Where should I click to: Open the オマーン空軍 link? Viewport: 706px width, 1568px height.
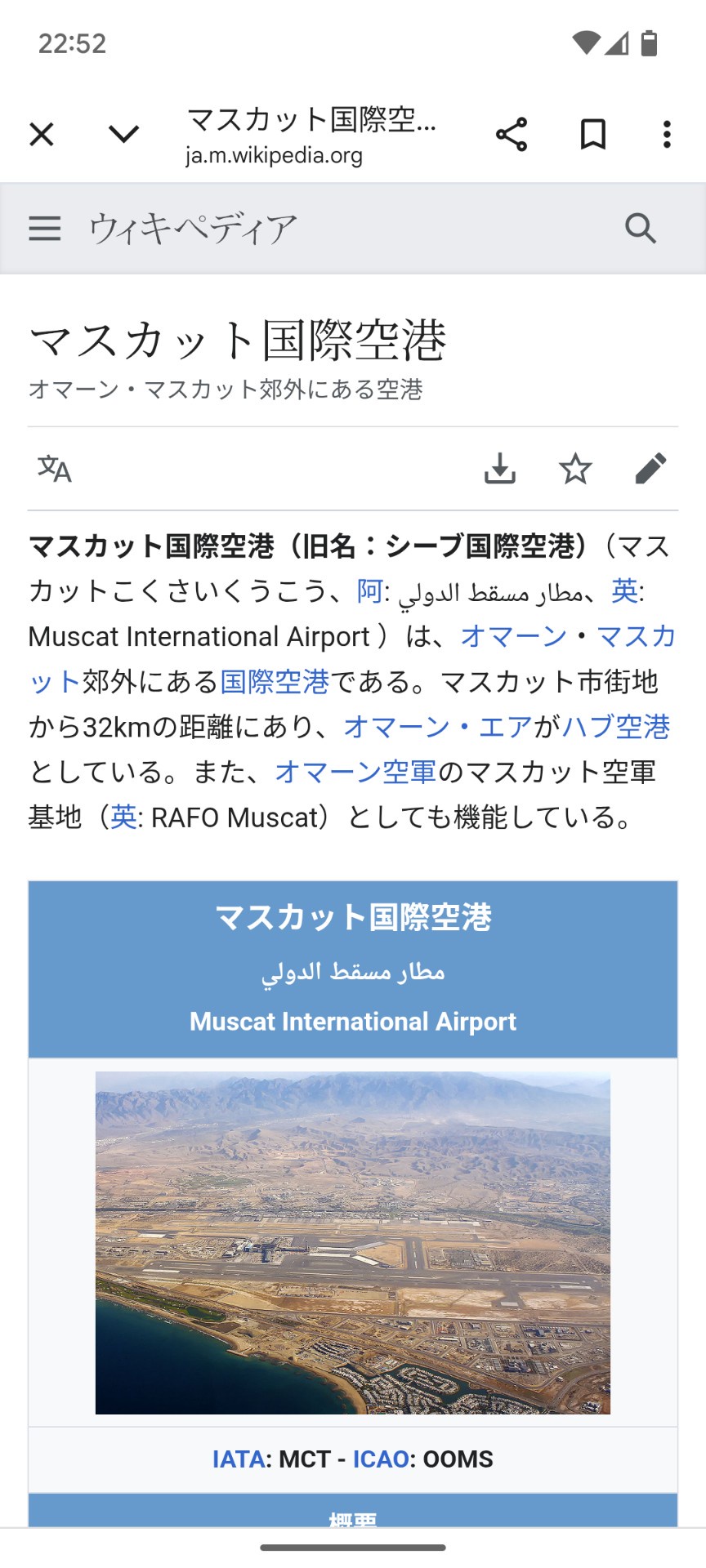(356, 771)
